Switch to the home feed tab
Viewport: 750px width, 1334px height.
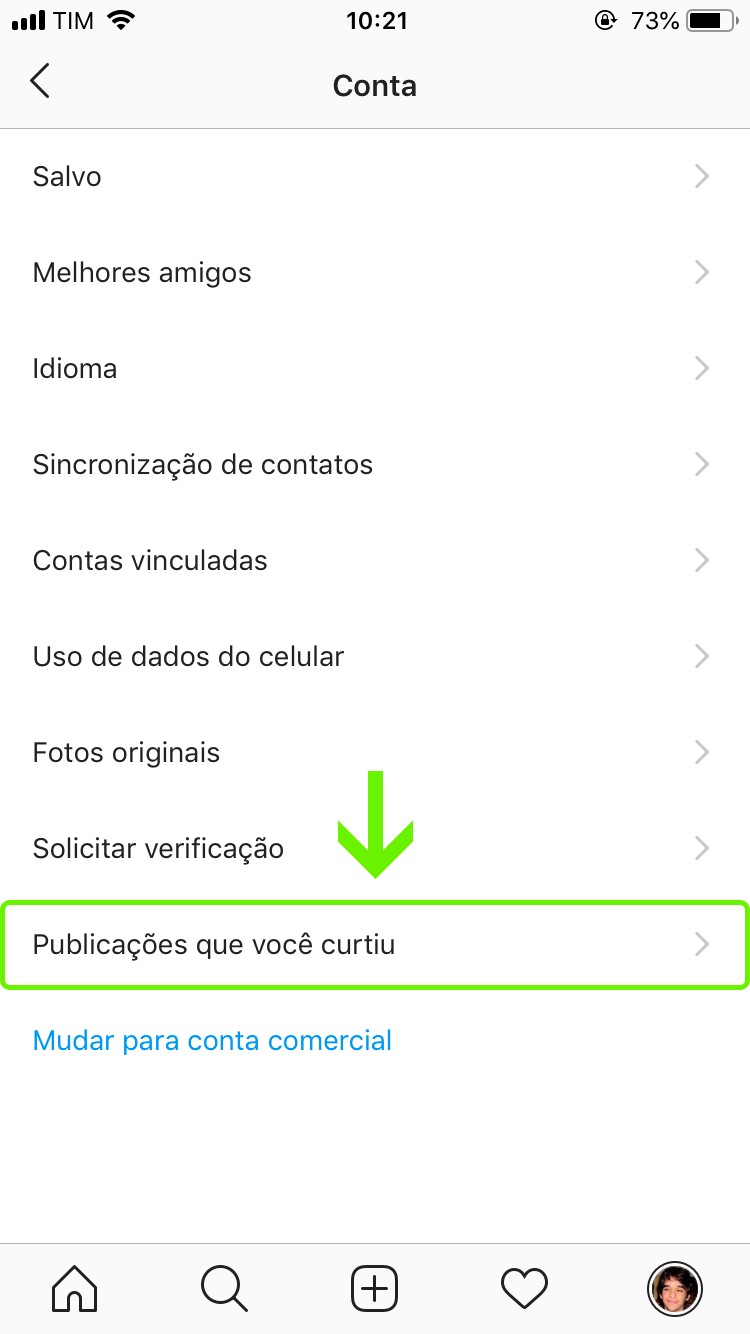tap(75, 1288)
